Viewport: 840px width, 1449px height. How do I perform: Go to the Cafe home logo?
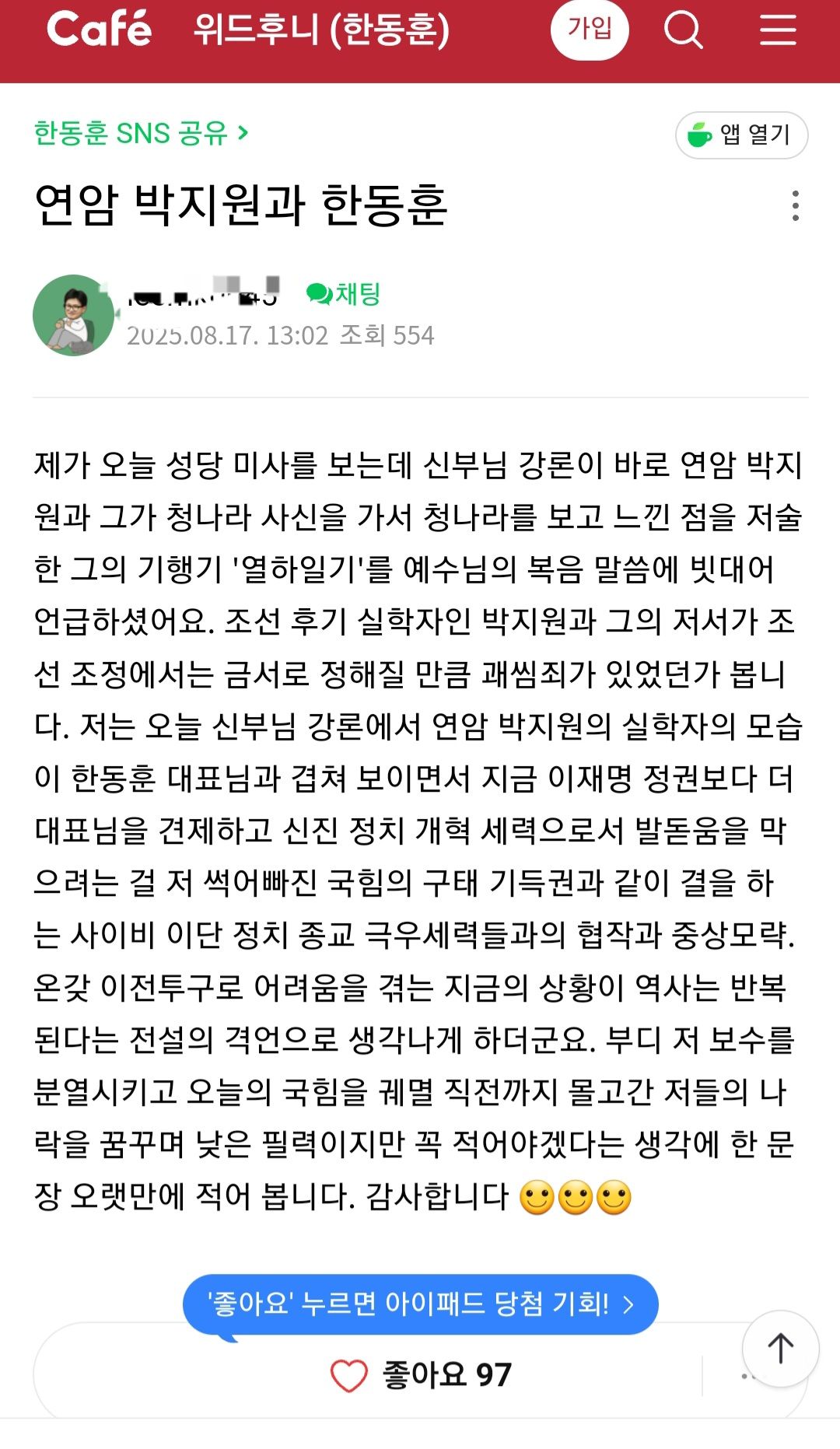(x=99, y=30)
